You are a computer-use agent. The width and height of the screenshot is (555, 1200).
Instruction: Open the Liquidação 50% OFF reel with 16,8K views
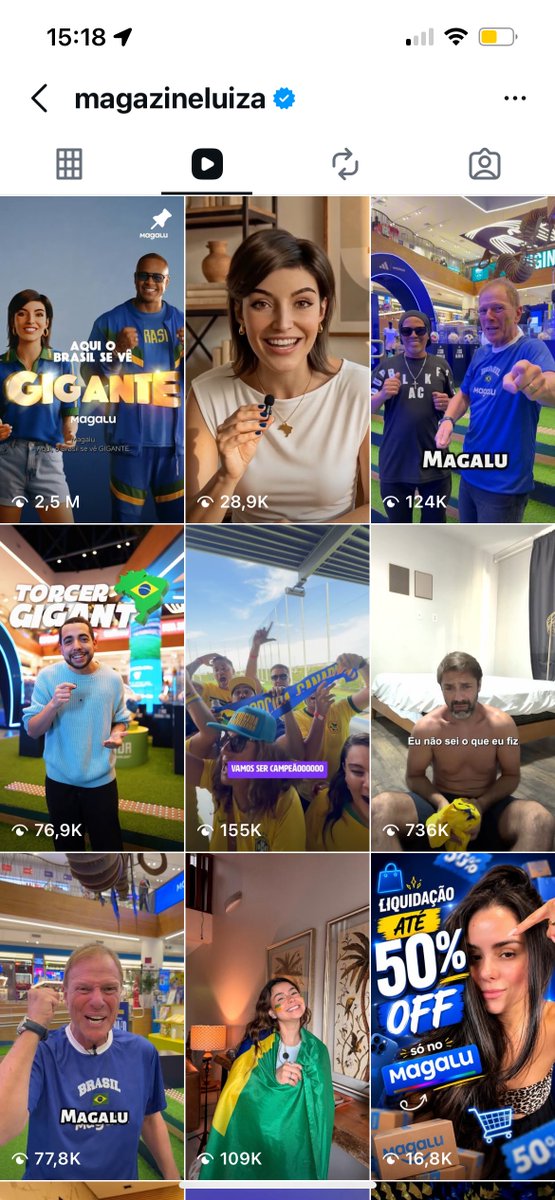pyautogui.click(x=463, y=1016)
